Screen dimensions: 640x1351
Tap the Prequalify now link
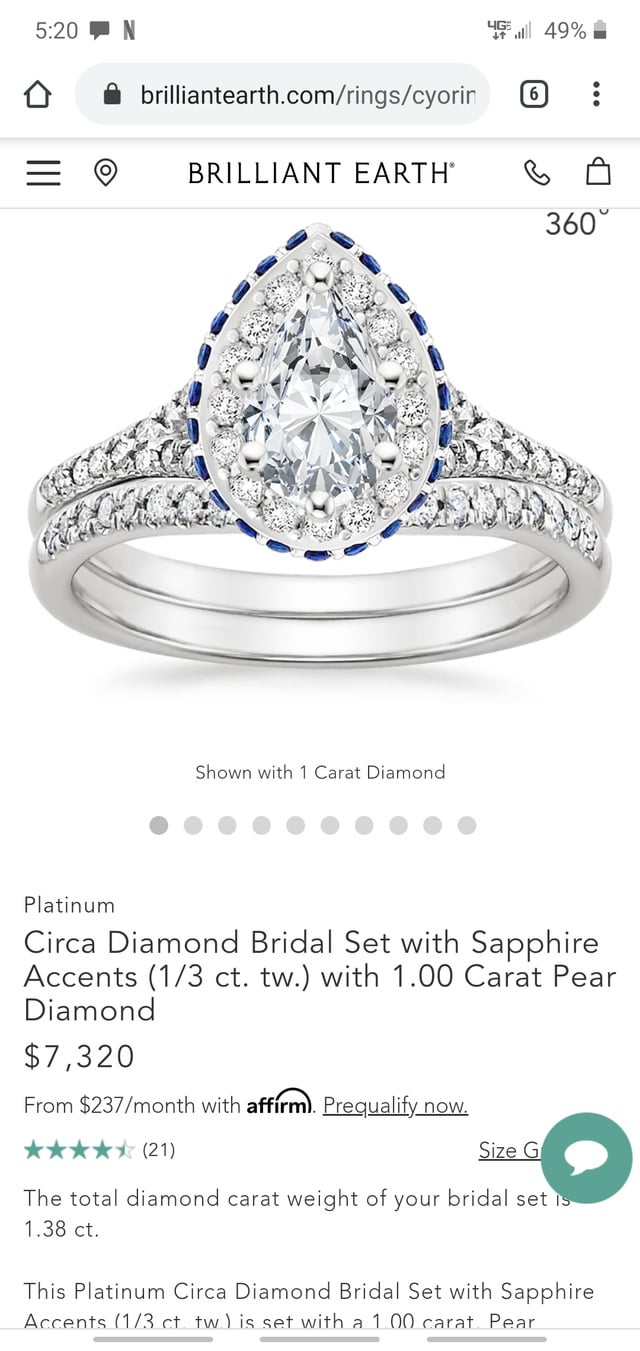(395, 1105)
